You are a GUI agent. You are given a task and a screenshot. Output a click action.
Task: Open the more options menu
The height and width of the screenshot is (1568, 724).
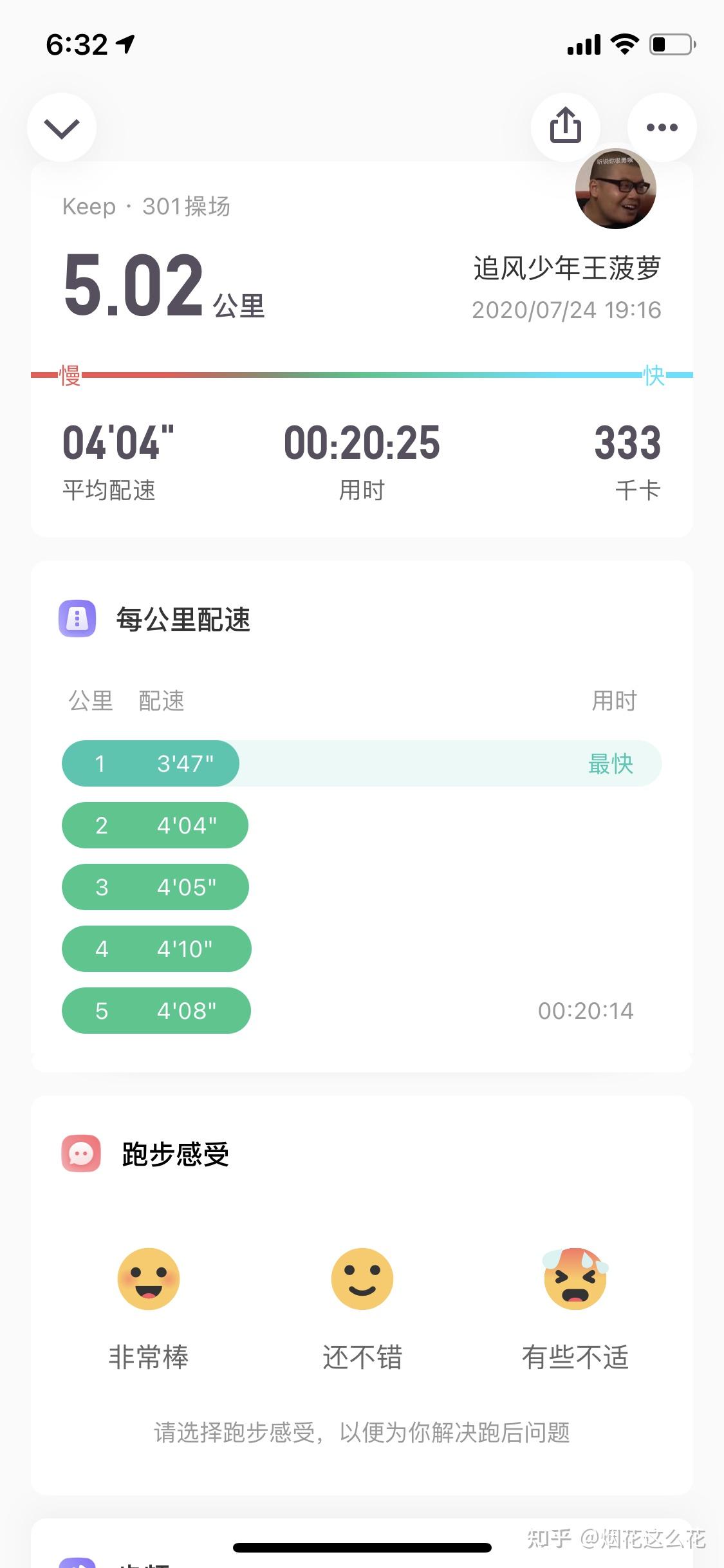pyautogui.click(x=662, y=127)
